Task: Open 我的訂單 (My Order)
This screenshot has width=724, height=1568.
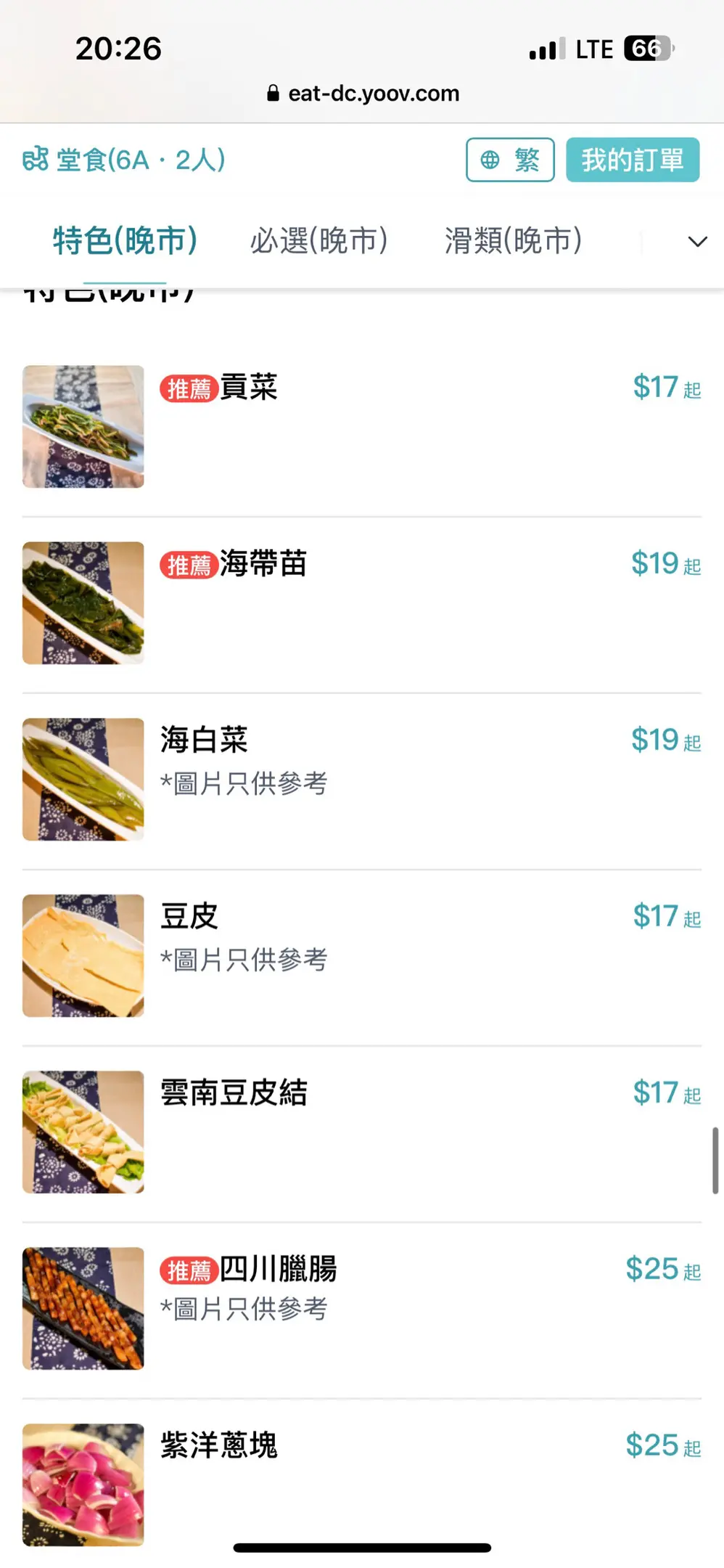Action: click(632, 160)
